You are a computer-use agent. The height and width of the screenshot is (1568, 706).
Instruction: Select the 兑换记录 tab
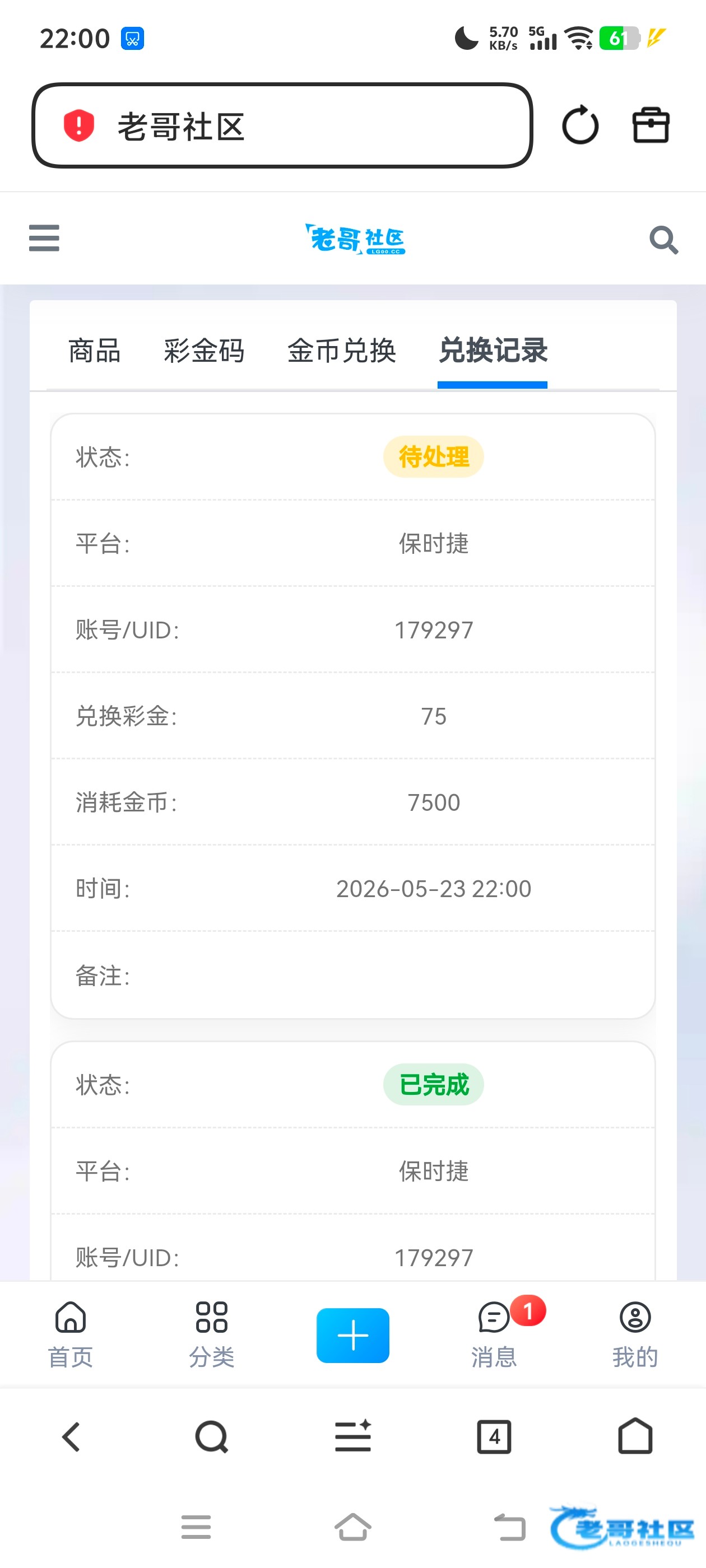[493, 351]
